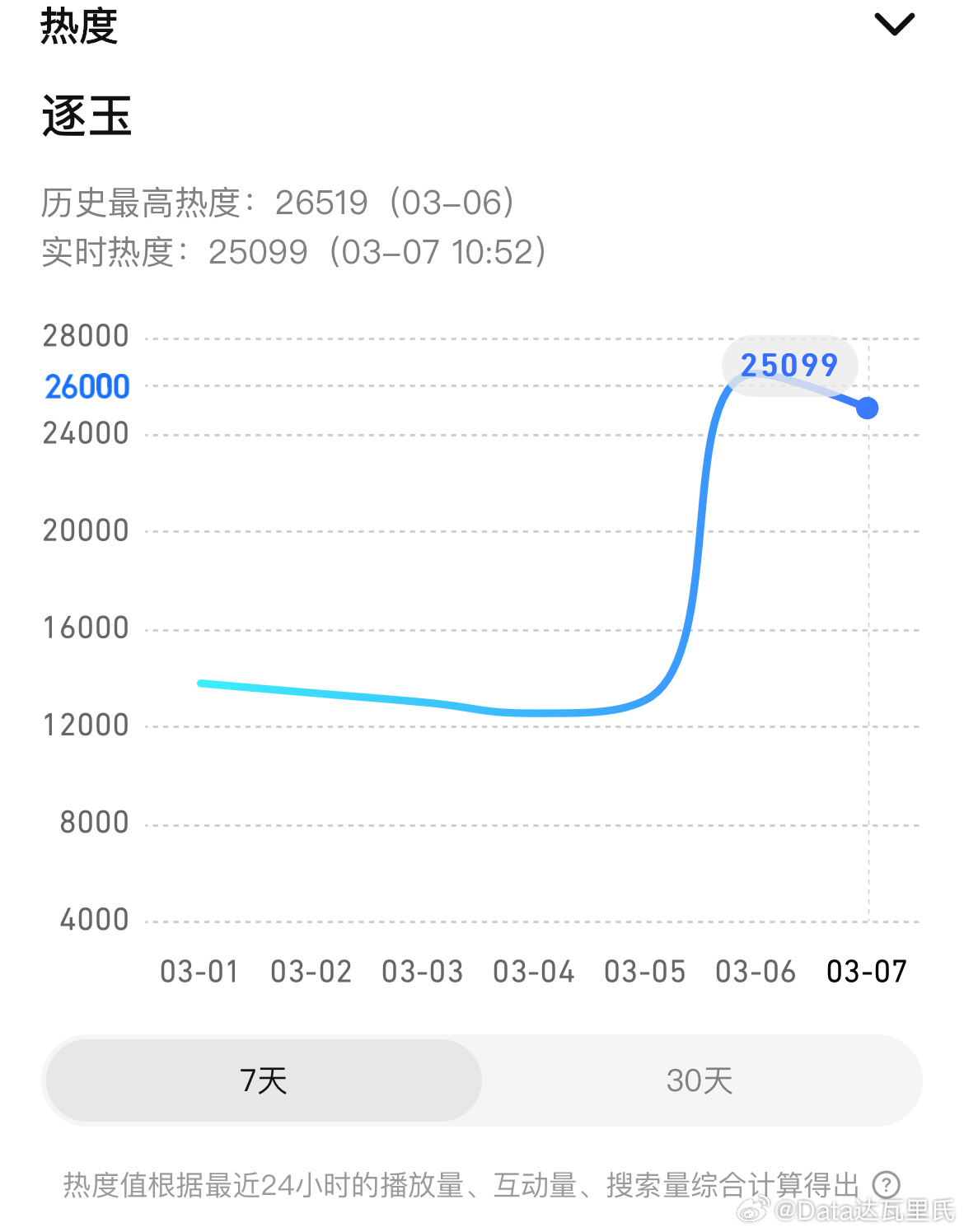Viewport: 964px width, 1232px height.
Task: Select the data point dot on the chart line
Action: [x=867, y=407]
